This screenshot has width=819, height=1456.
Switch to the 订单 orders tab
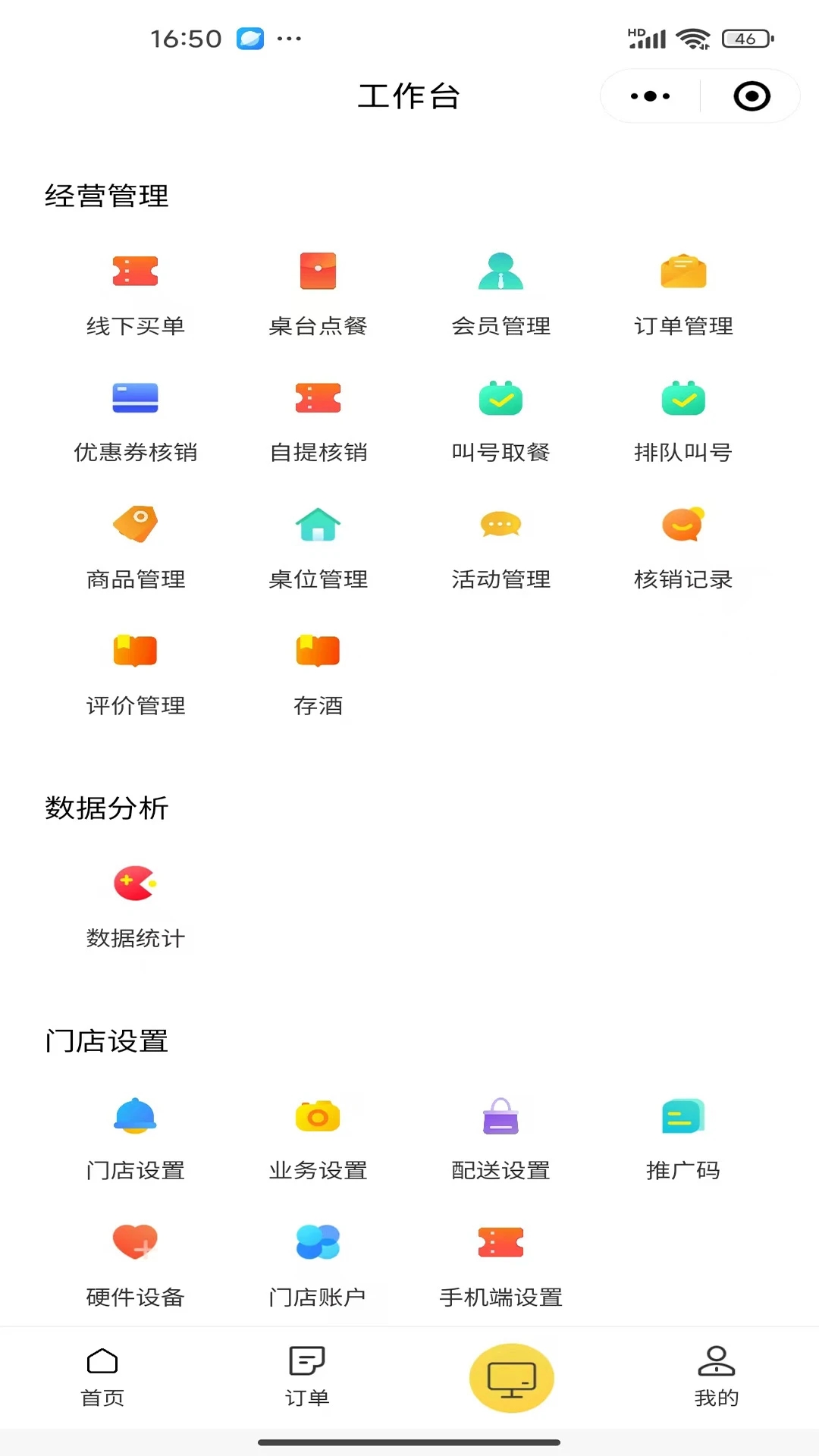(307, 1376)
